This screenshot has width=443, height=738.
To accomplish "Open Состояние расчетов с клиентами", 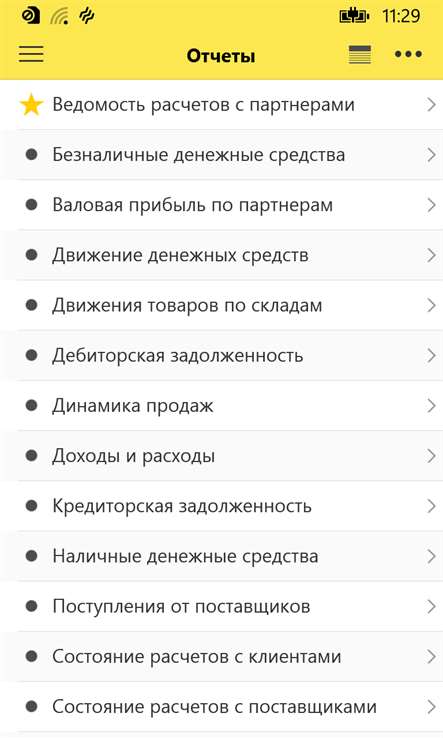I will [x=221, y=657].
